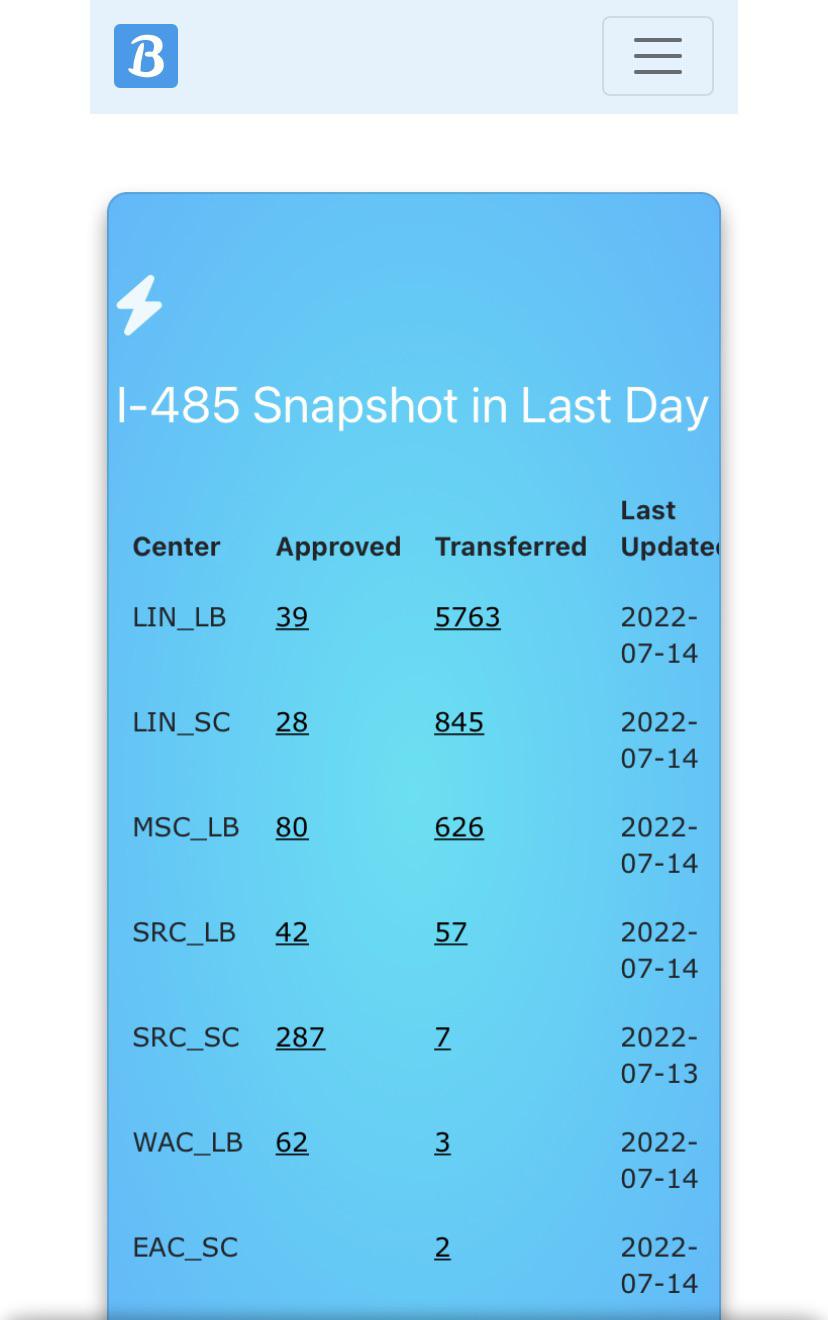
Task: Open the 5763 transferred link for LIN_LB
Action: [466, 617]
